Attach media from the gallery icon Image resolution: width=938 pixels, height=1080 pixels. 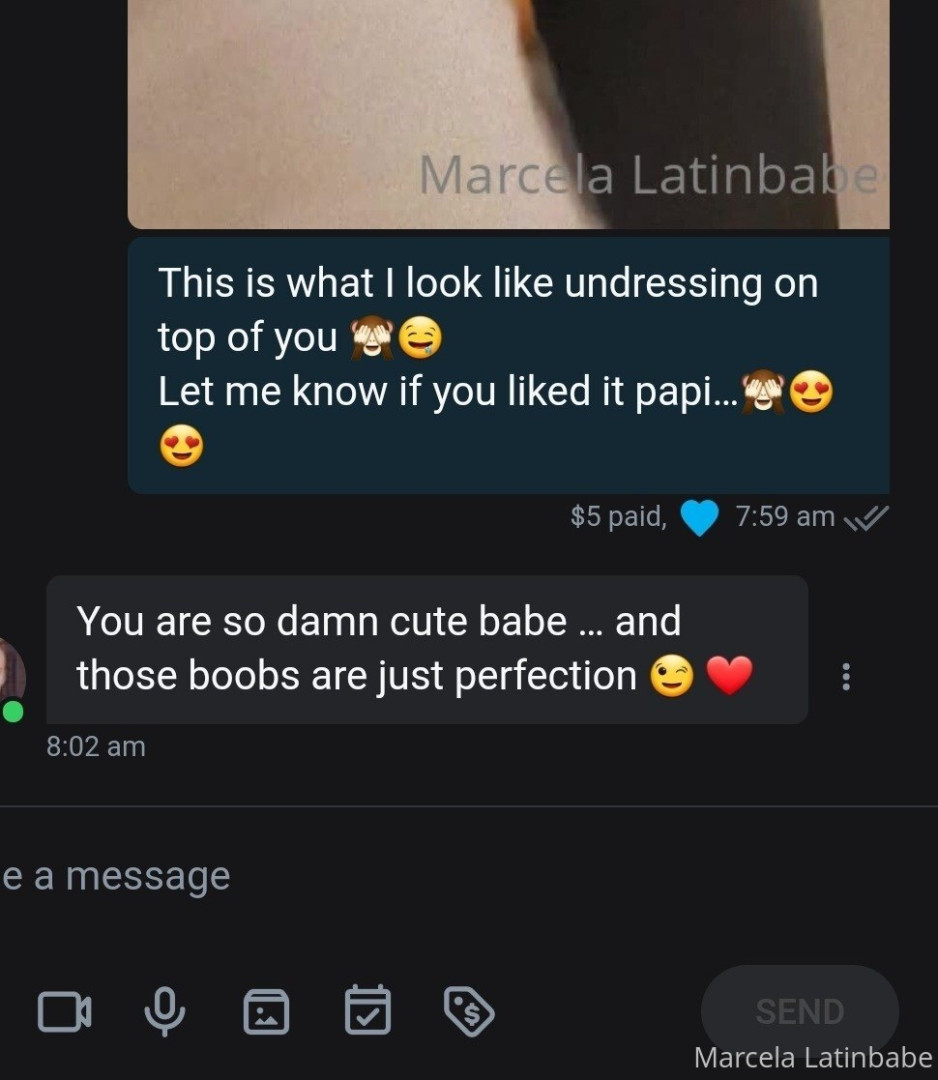tap(267, 1011)
